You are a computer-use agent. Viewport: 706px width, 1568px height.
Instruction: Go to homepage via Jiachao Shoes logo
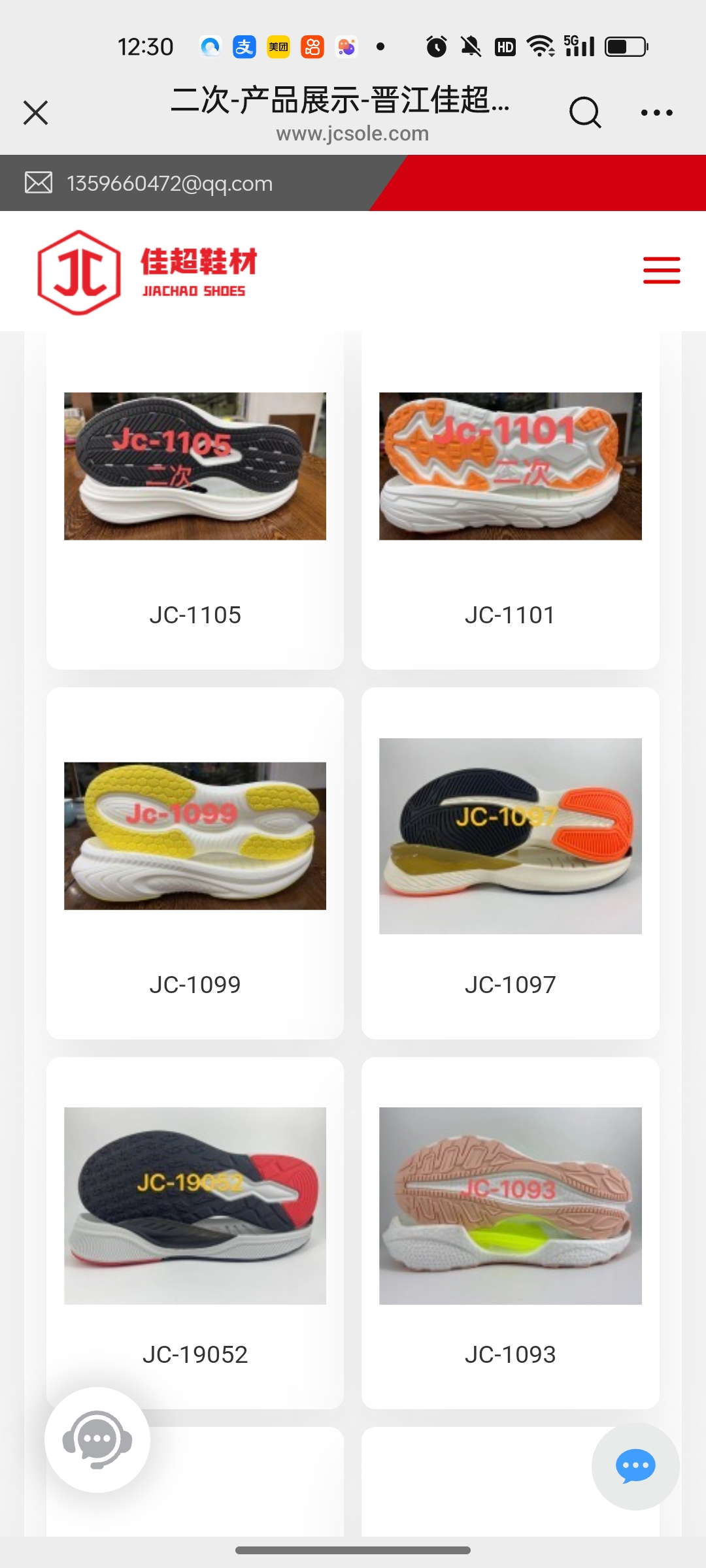[147, 272]
